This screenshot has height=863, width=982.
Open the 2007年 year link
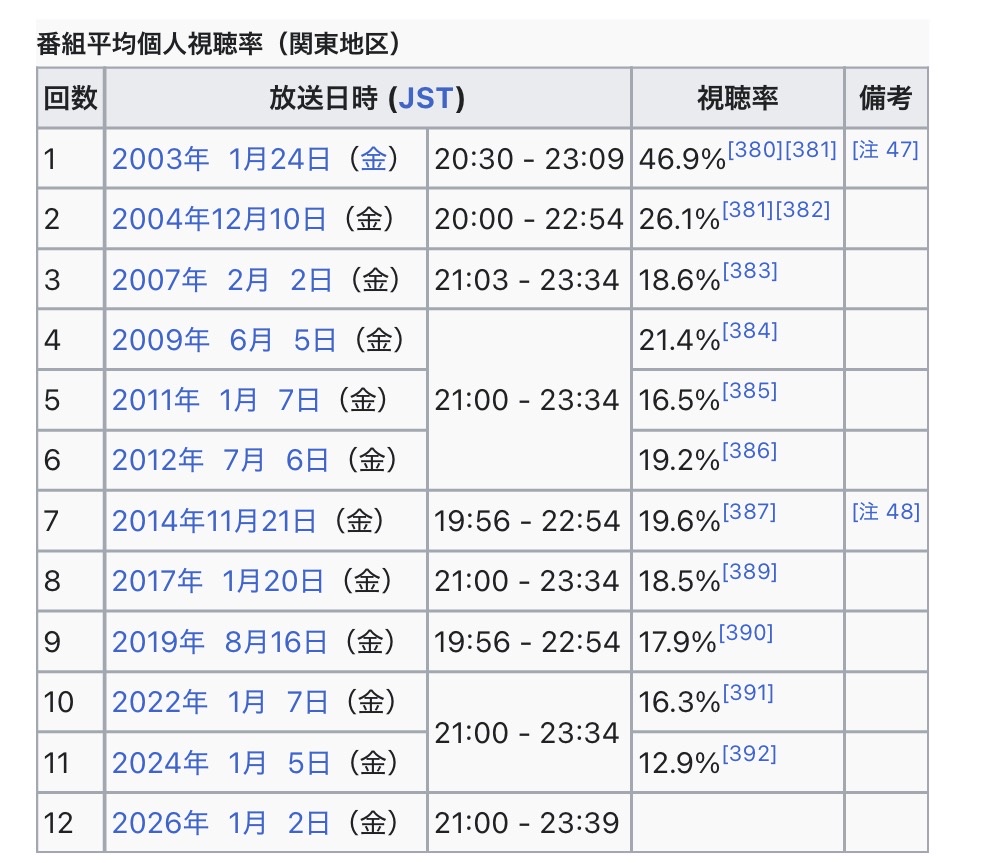(x=160, y=280)
